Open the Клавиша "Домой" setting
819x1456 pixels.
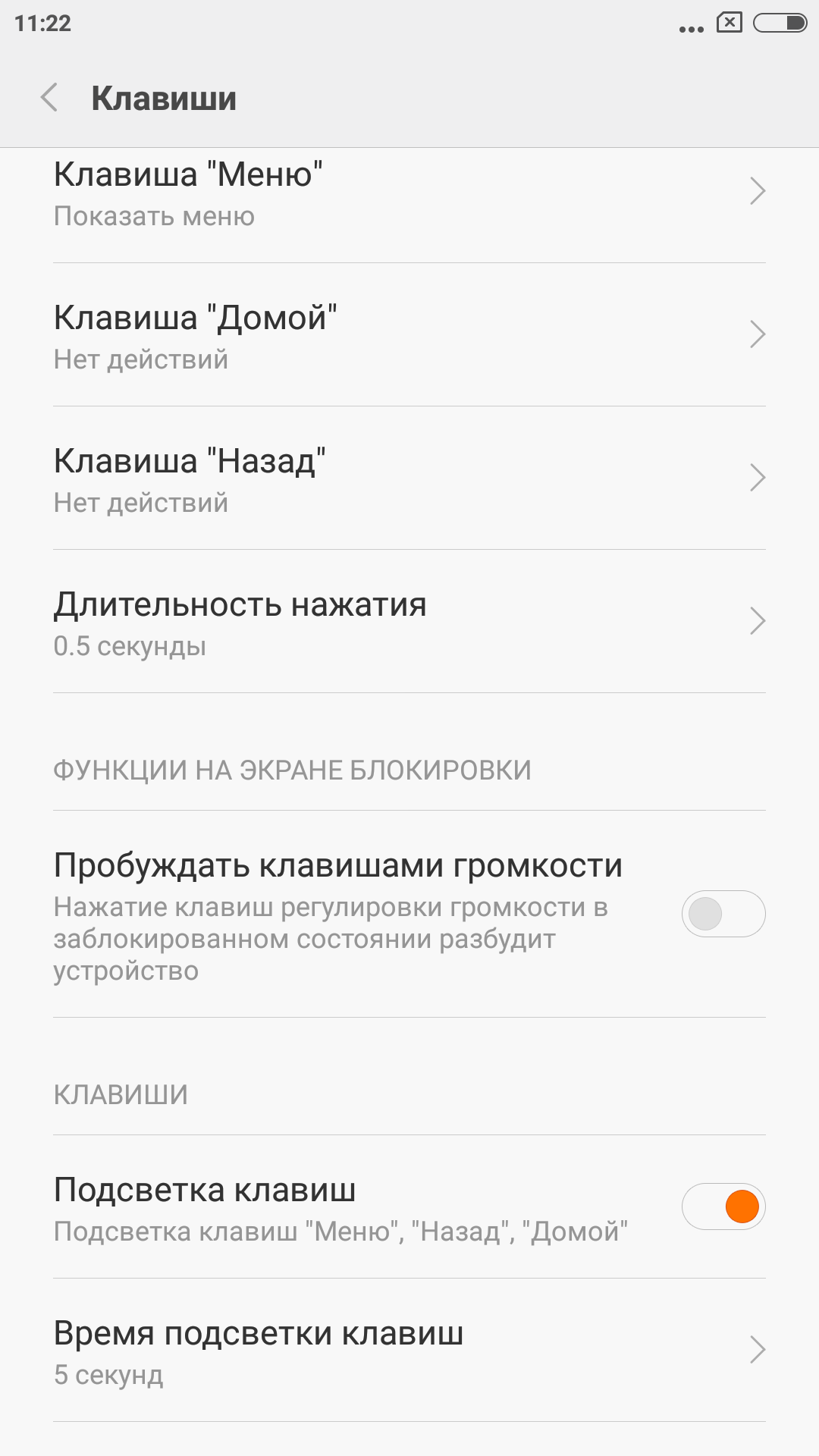[409, 336]
